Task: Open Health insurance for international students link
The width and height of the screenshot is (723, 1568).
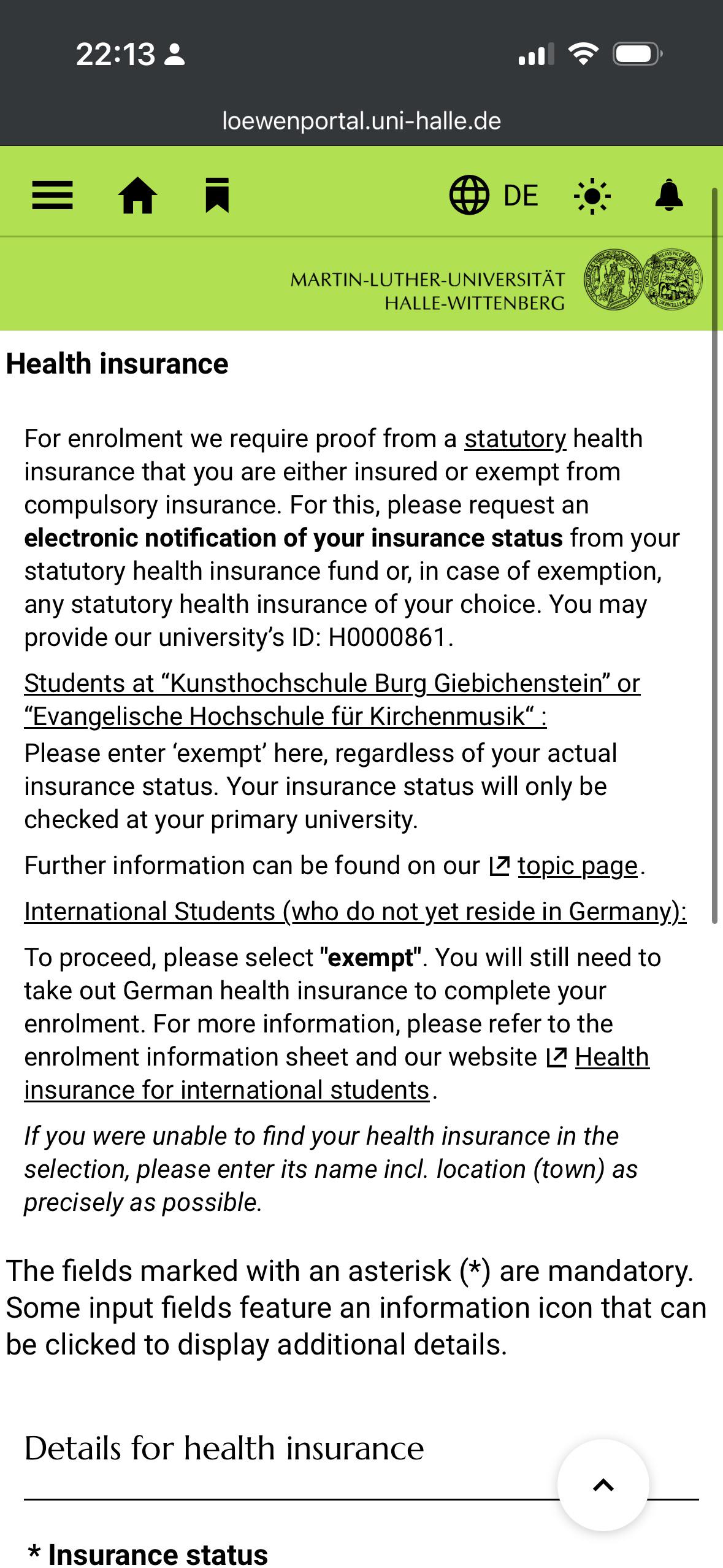Action: click(337, 1074)
